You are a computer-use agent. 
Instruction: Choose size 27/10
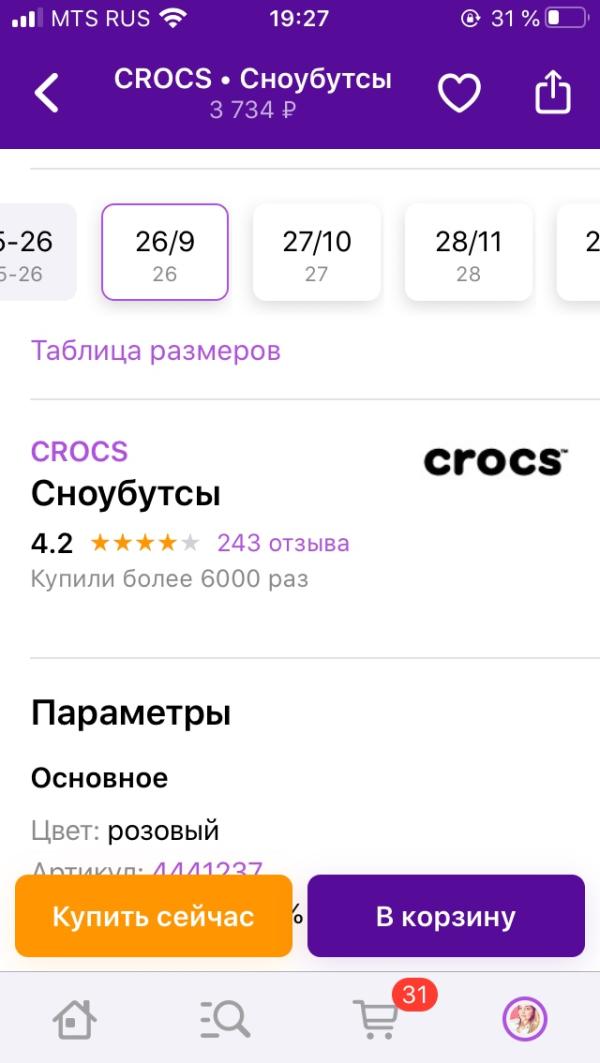pos(317,252)
